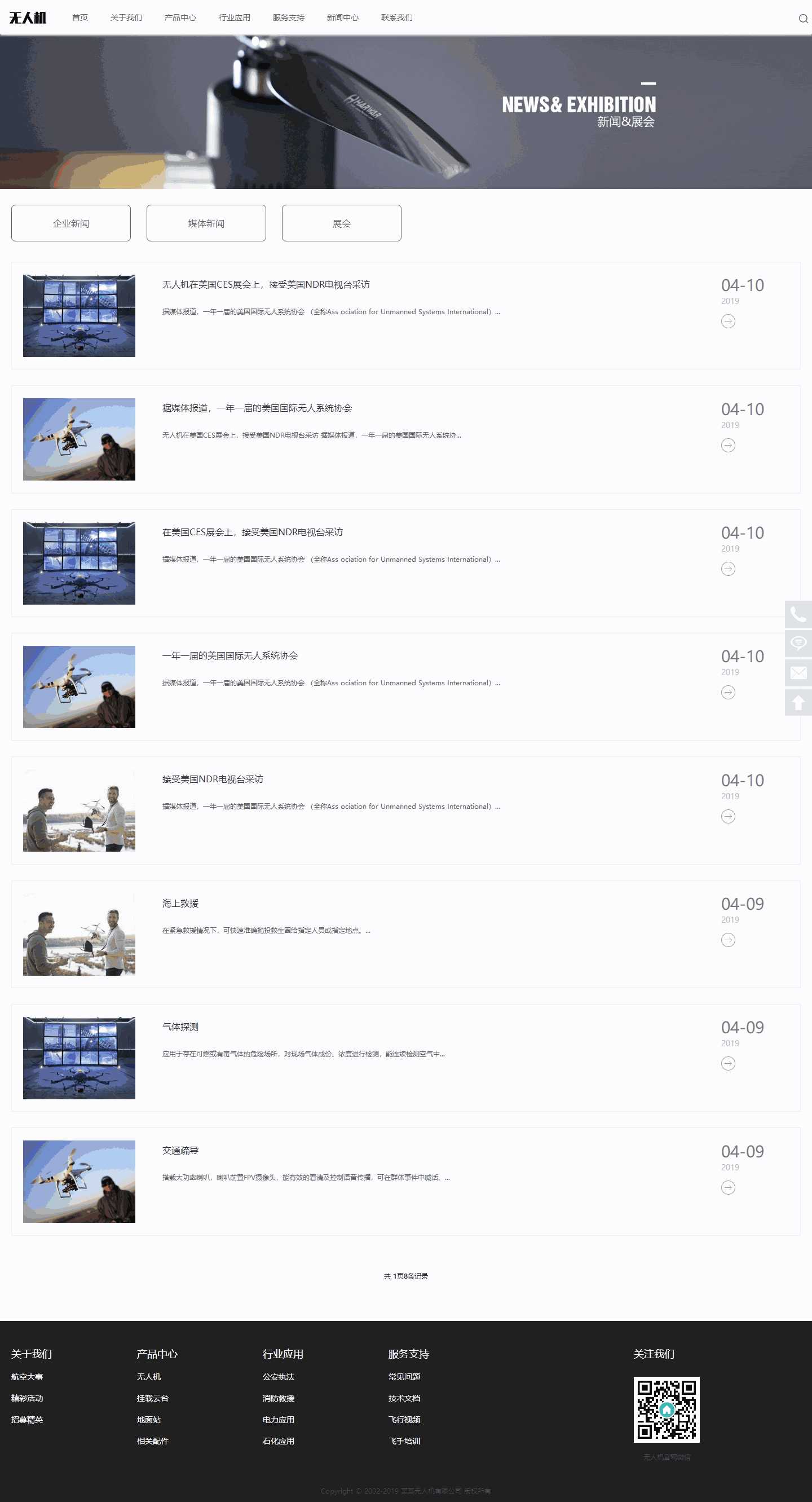Open the 消防救援 footer link

278,1398
